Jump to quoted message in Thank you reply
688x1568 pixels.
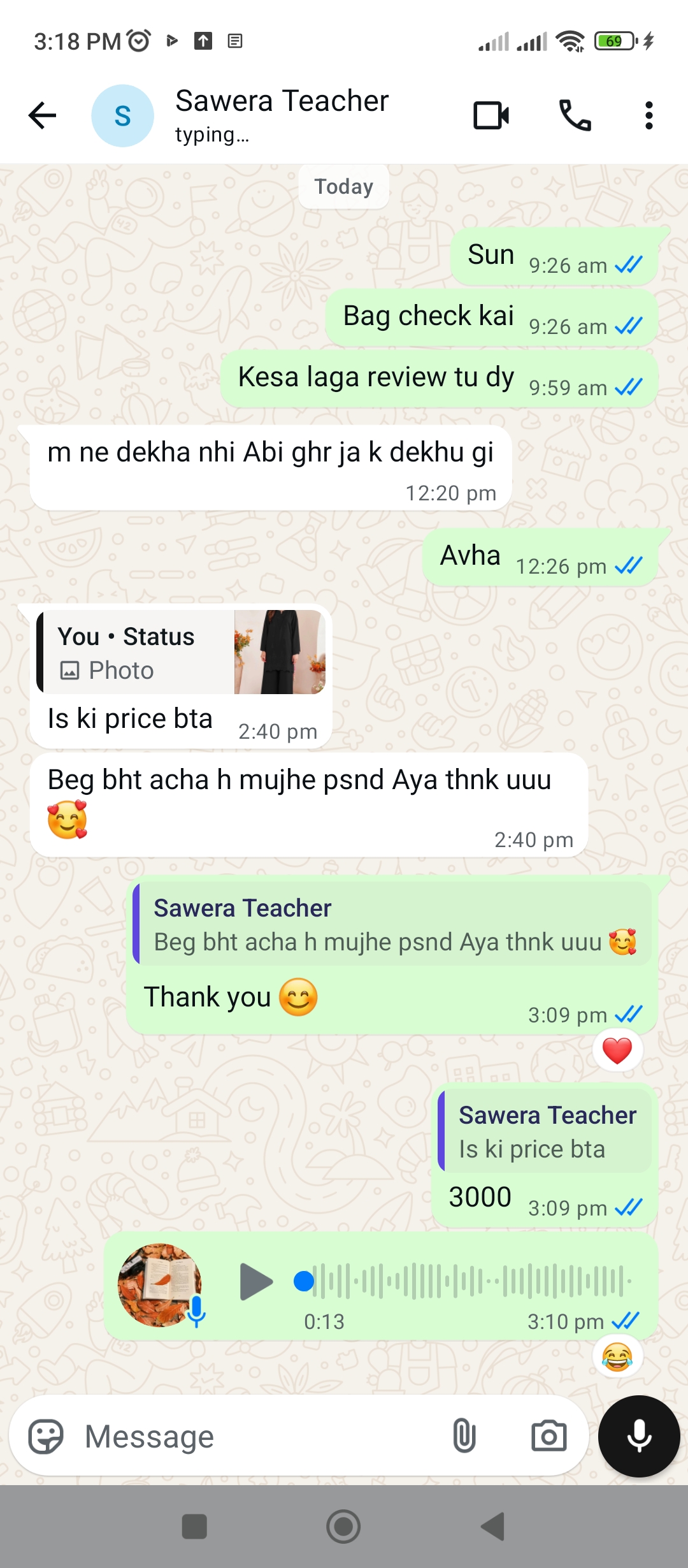coord(392,924)
